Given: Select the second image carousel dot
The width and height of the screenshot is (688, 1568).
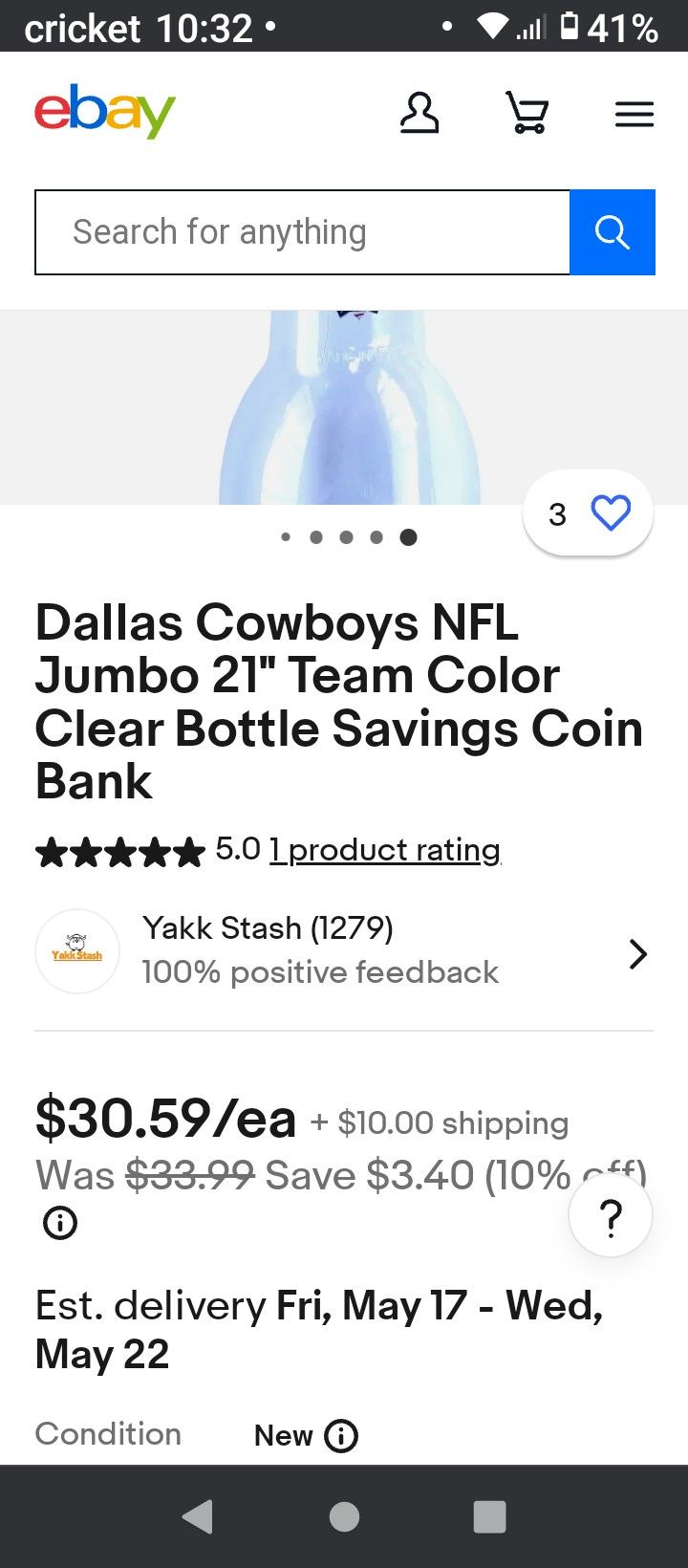Looking at the screenshot, I should tap(315, 537).
